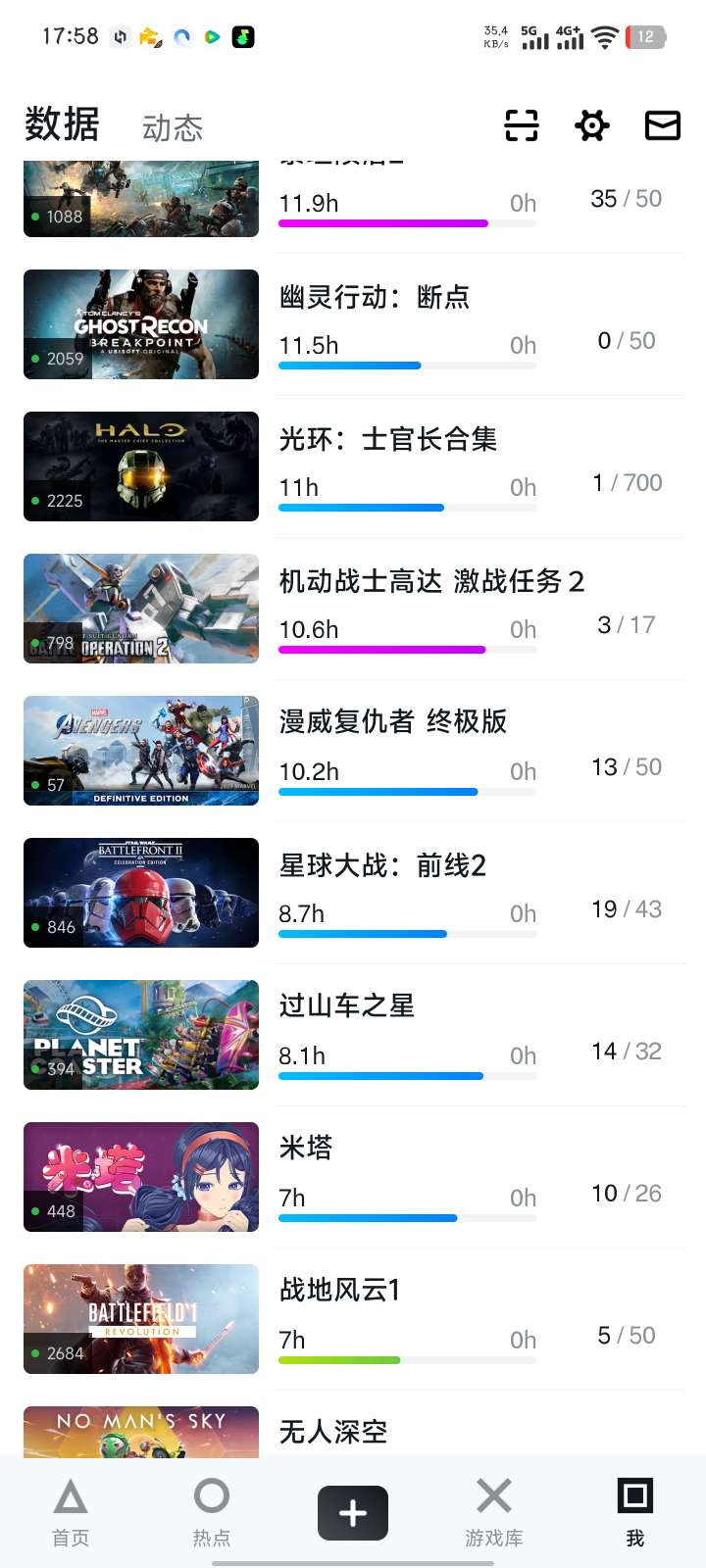Select the 我 tab

point(635,1512)
